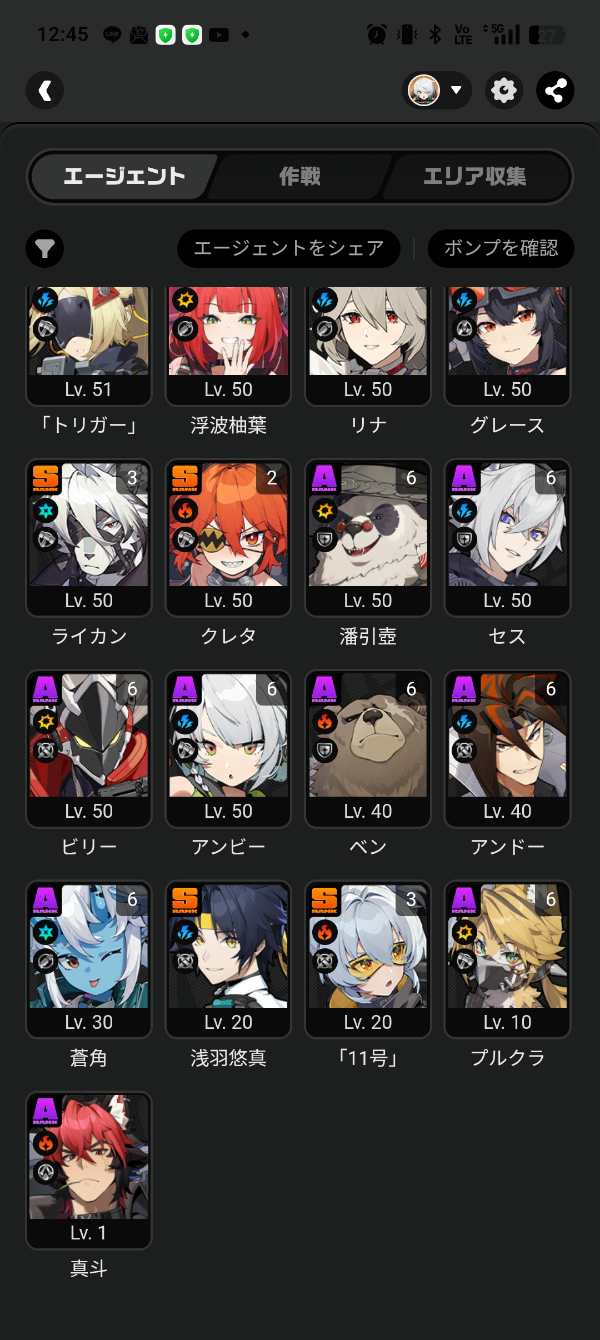Open the account avatar dropdown
This screenshot has width=600, height=1340.
[437, 91]
